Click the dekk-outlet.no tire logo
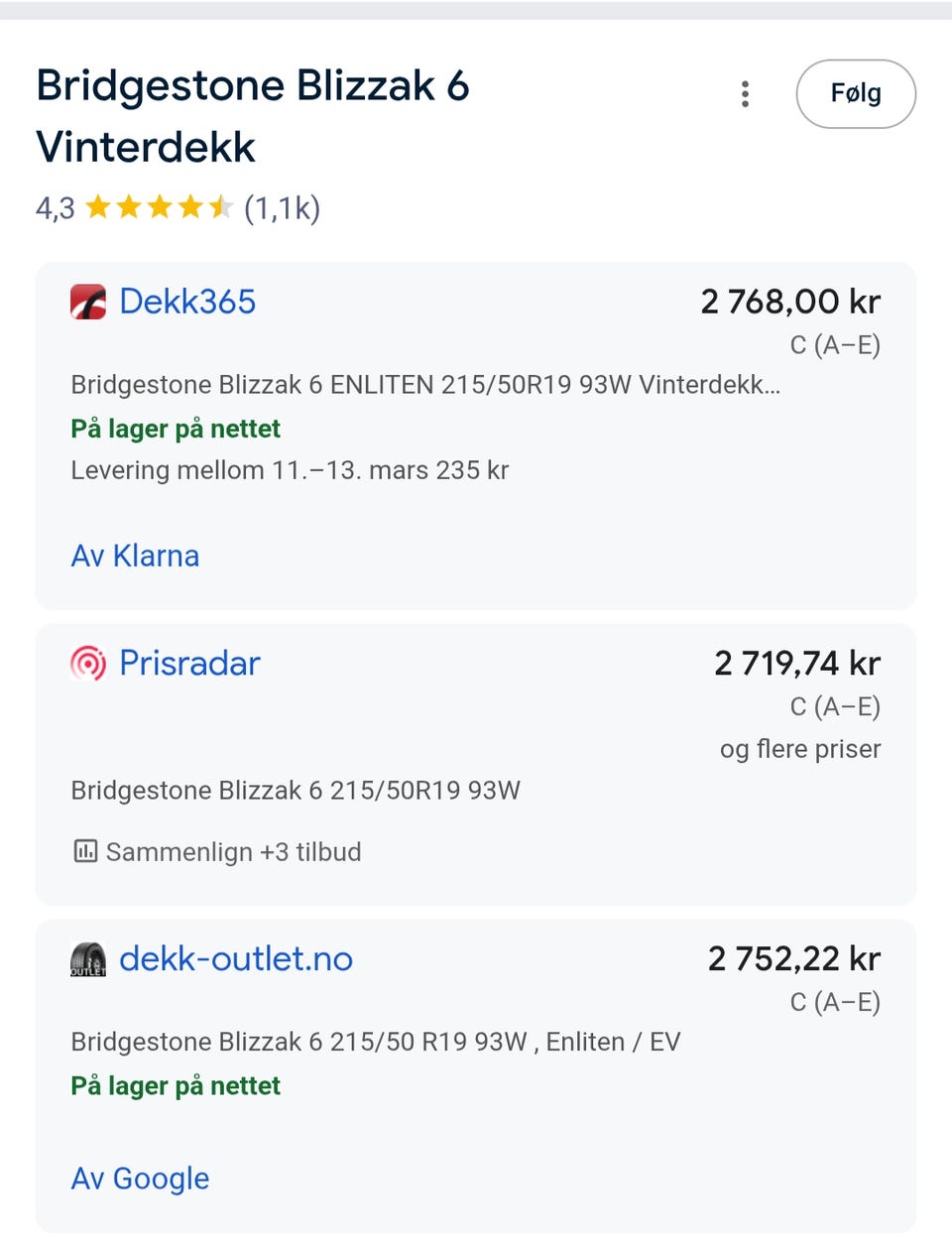952x1249 pixels. [x=87, y=959]
